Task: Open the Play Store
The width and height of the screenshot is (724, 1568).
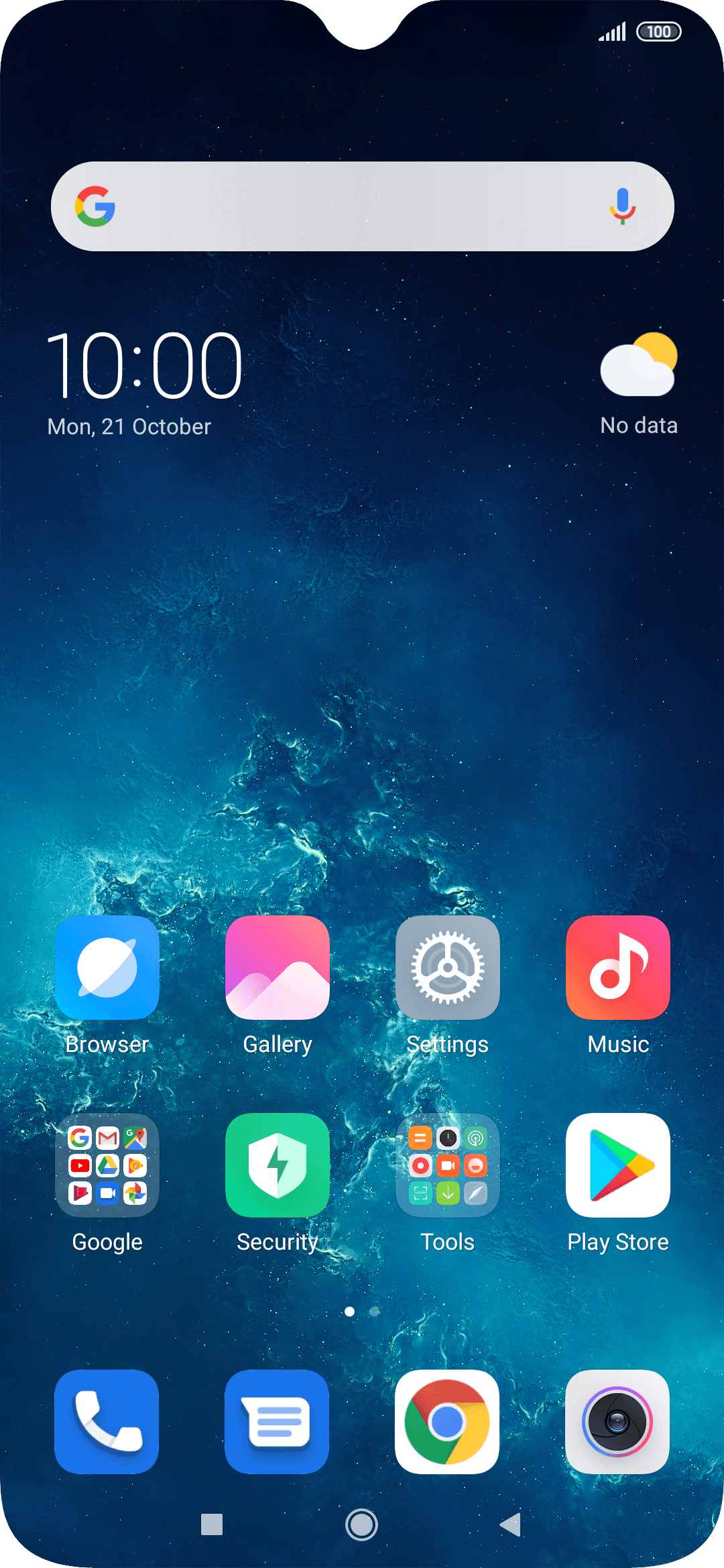Action: [x=618, y=1165]
